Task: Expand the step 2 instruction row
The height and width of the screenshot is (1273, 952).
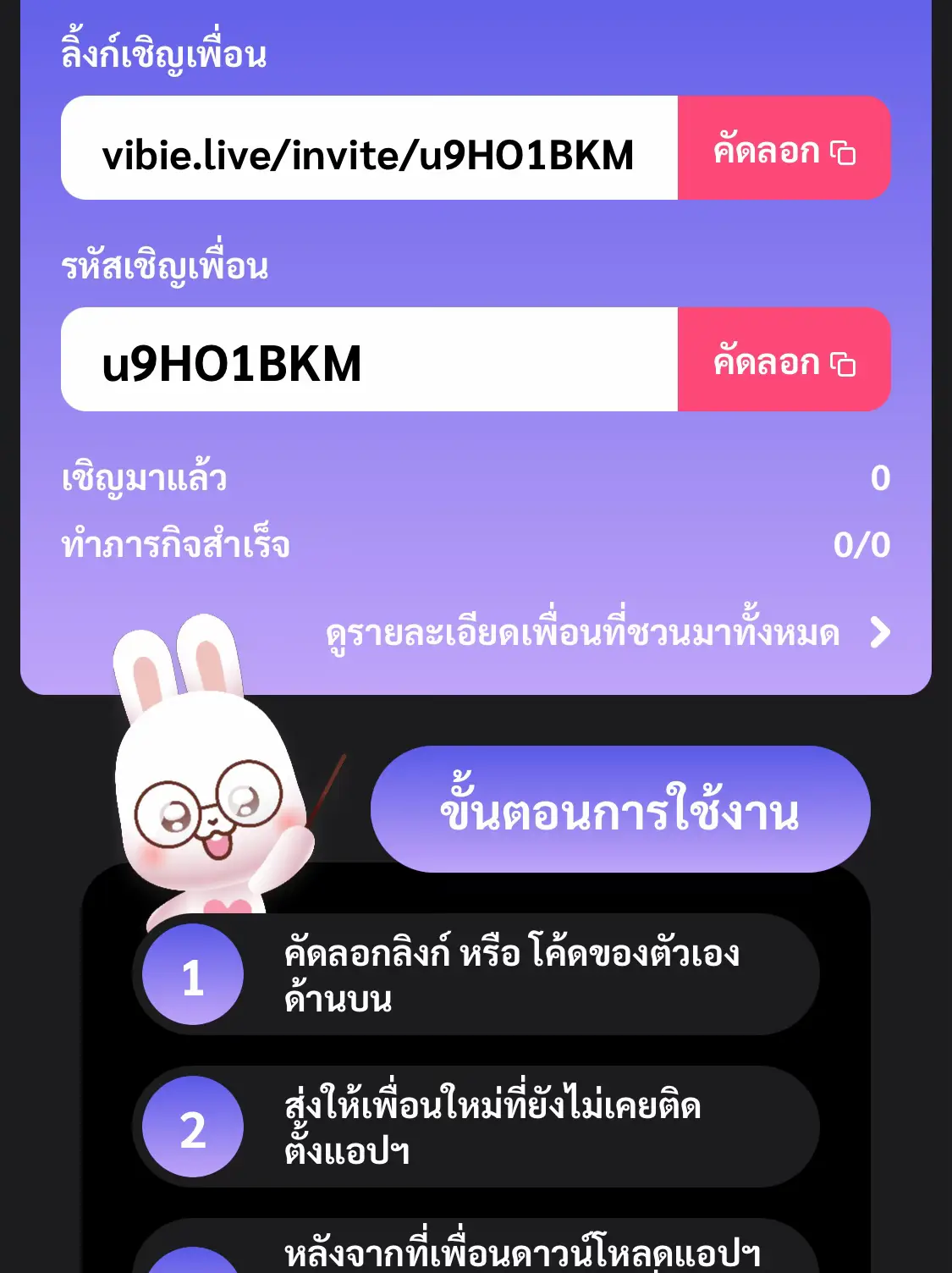Action: (508, 1126)
